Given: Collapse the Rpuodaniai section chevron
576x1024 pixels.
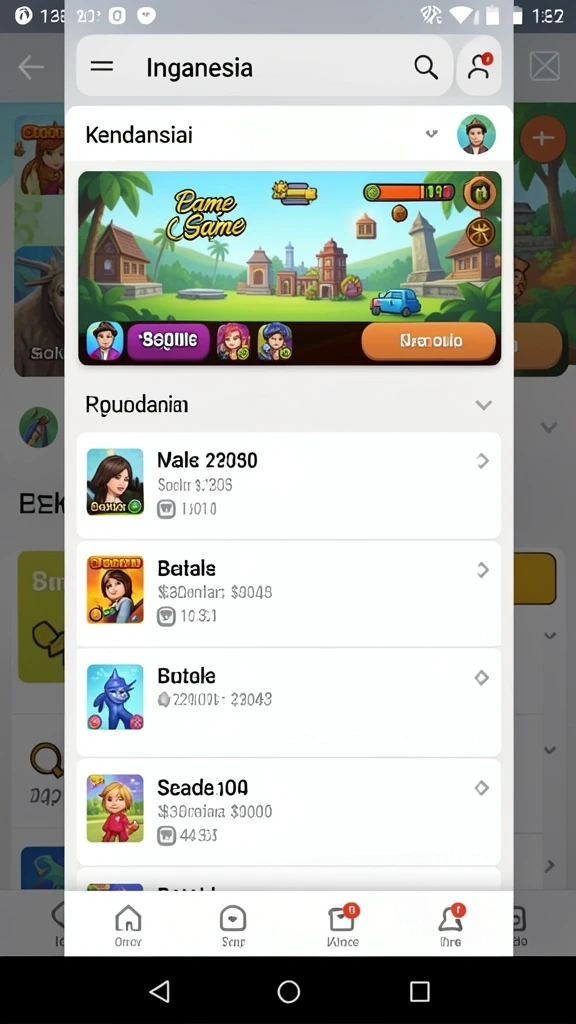Looking at the screenshot, I should (x=483, y=405).
